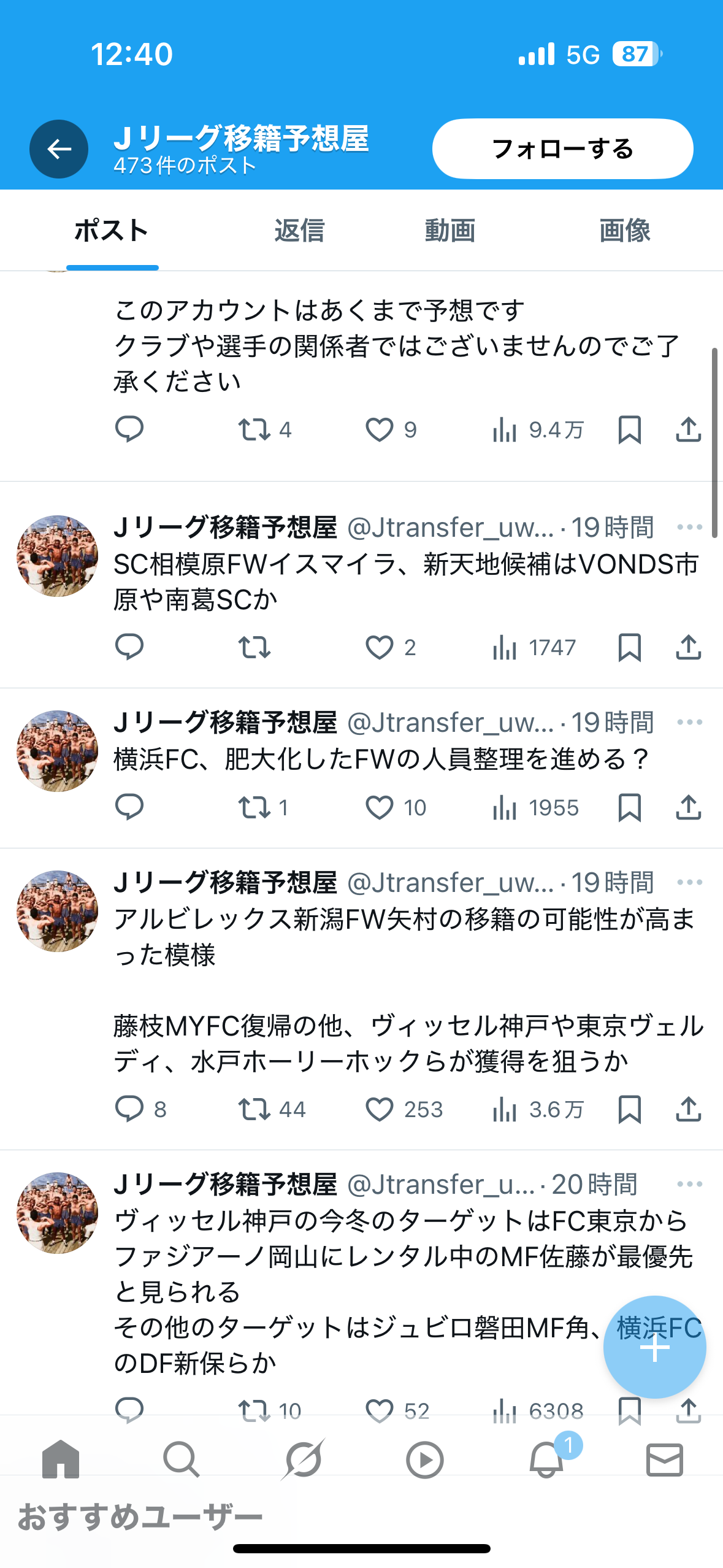Bookmark the アルビレックス新潟FW矢村 post
The image size is (723, 1568).
pos(630,1109)
